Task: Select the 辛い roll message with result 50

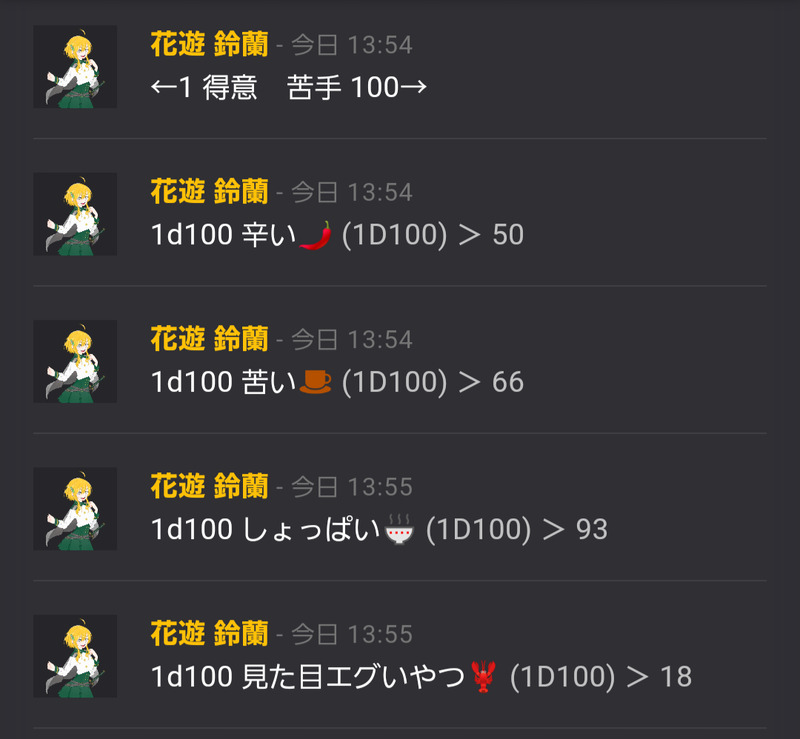Action: point(337,236)
